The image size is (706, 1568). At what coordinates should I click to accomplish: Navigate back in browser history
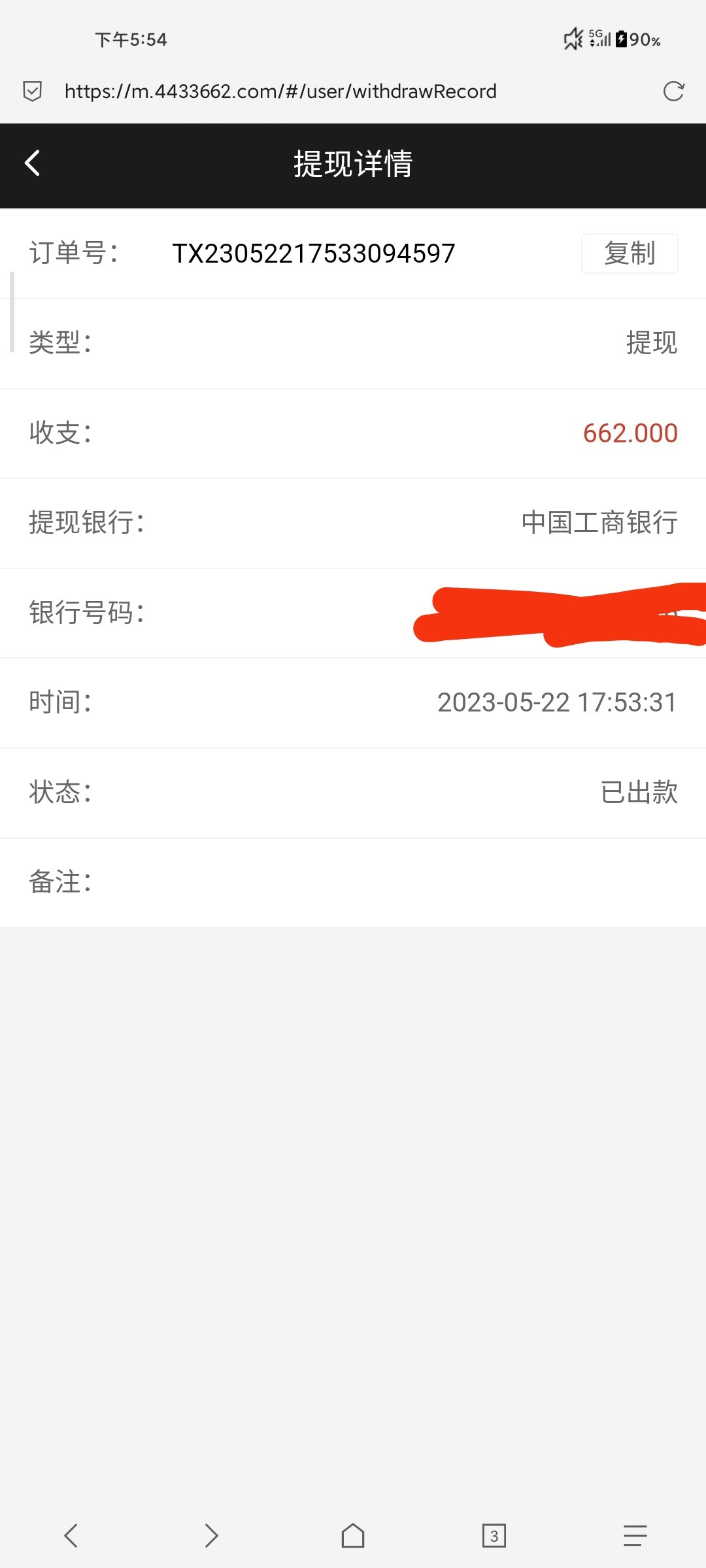point(71,1535)
